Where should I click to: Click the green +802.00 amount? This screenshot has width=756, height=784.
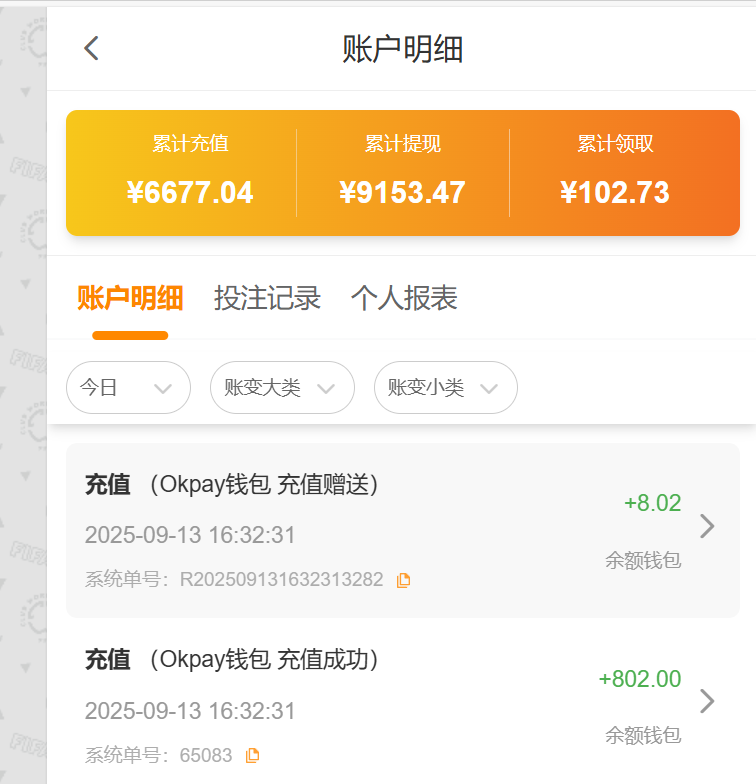640,679
